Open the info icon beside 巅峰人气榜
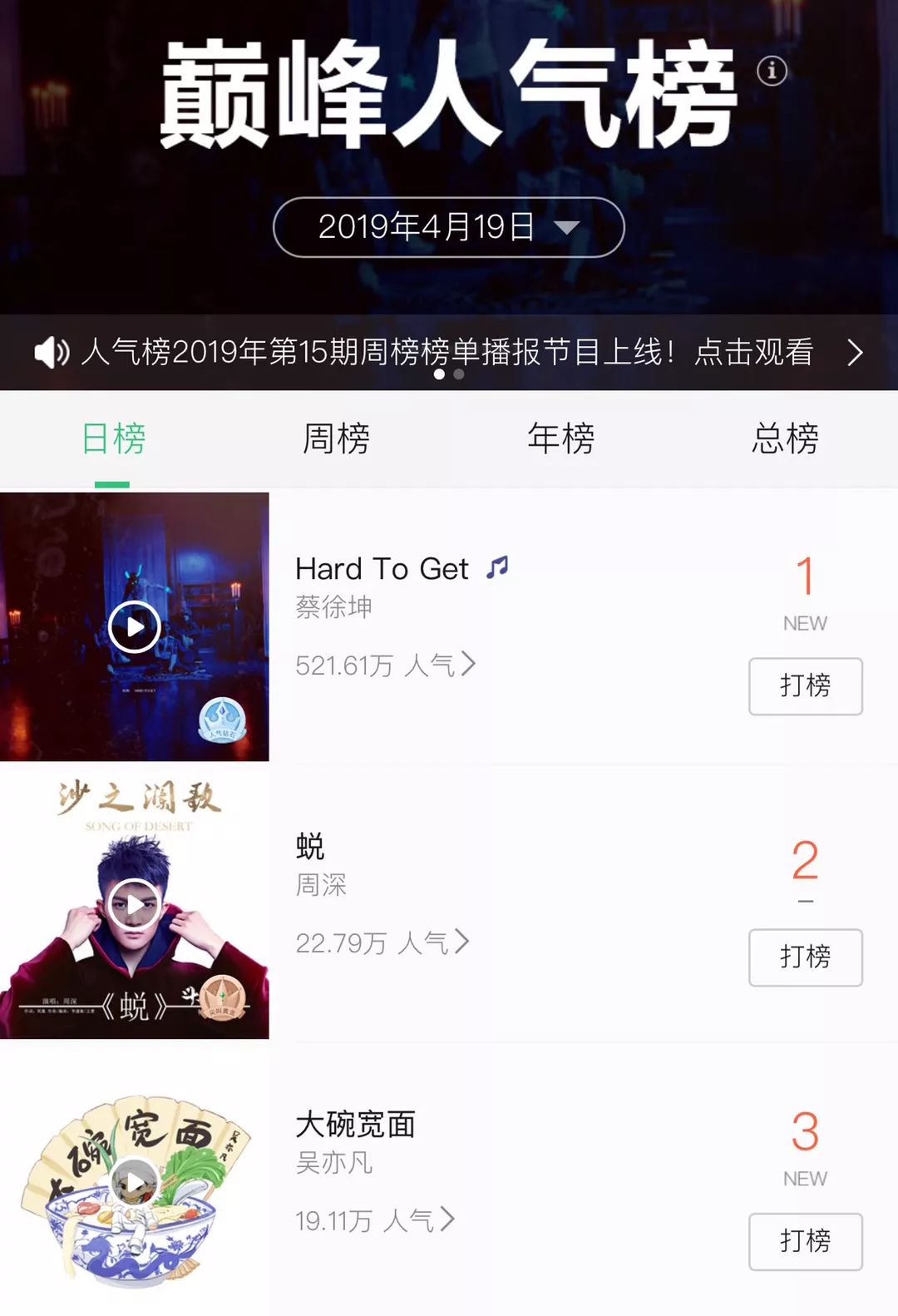This screenshot has height=1316, width=898. point(772,71)
